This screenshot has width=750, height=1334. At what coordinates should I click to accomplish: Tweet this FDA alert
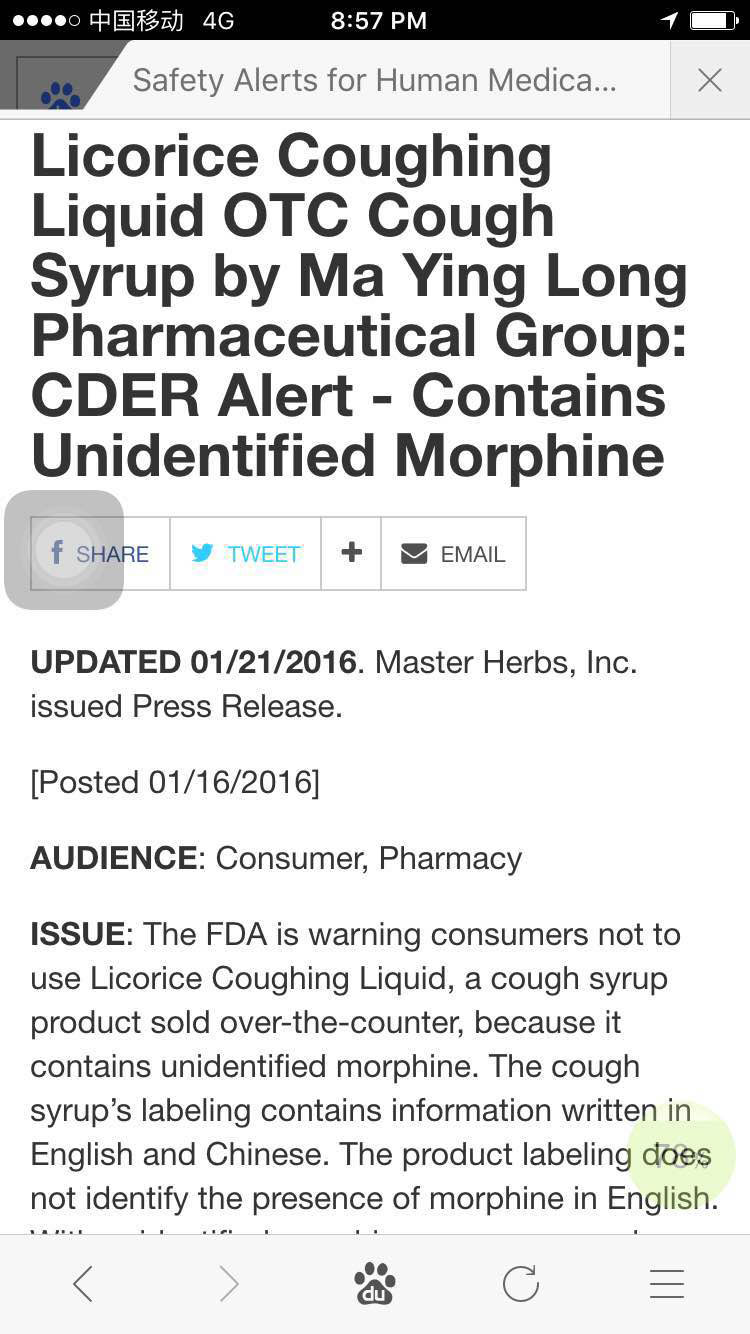(x=246, y=554)
